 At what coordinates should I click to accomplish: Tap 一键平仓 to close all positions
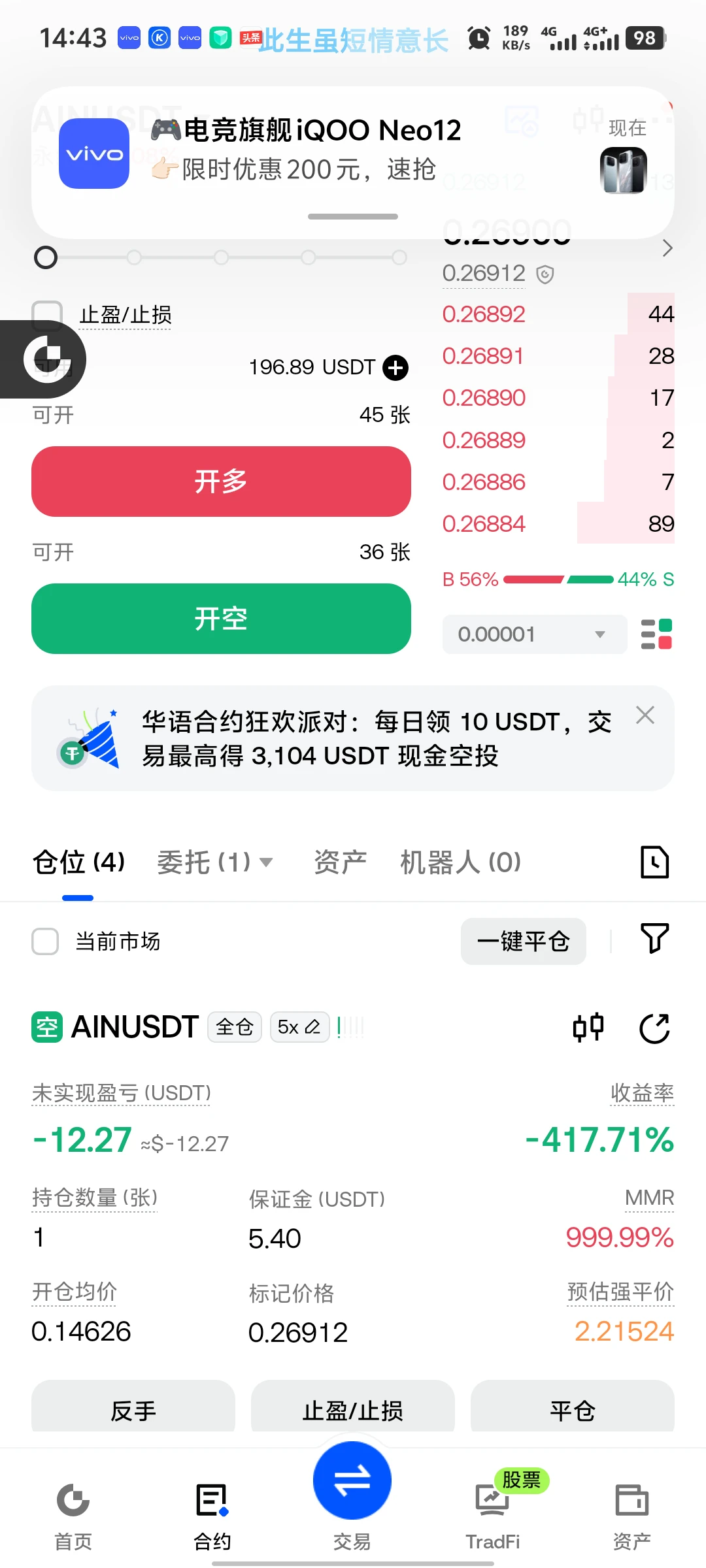click(524, 941)
